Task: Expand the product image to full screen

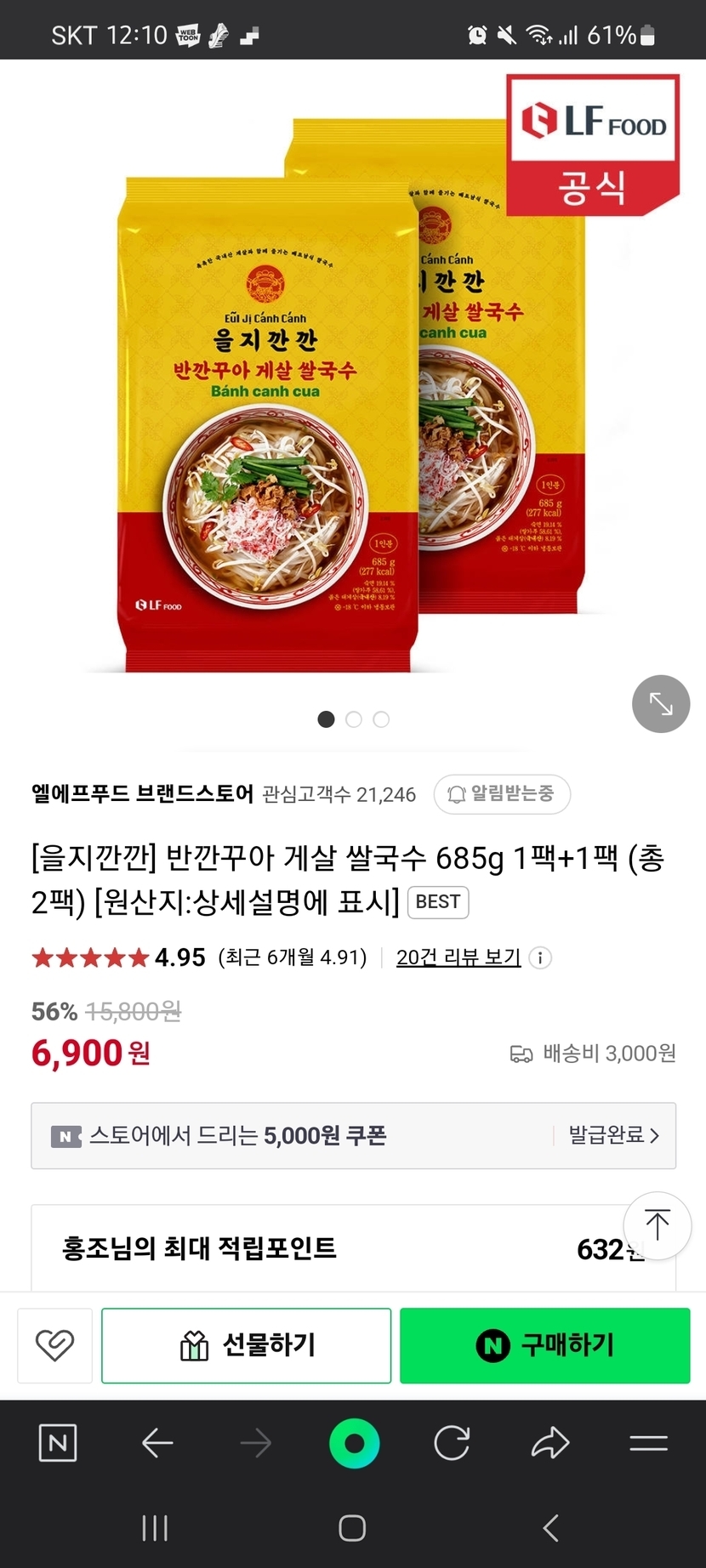Action: pos(661,704)
